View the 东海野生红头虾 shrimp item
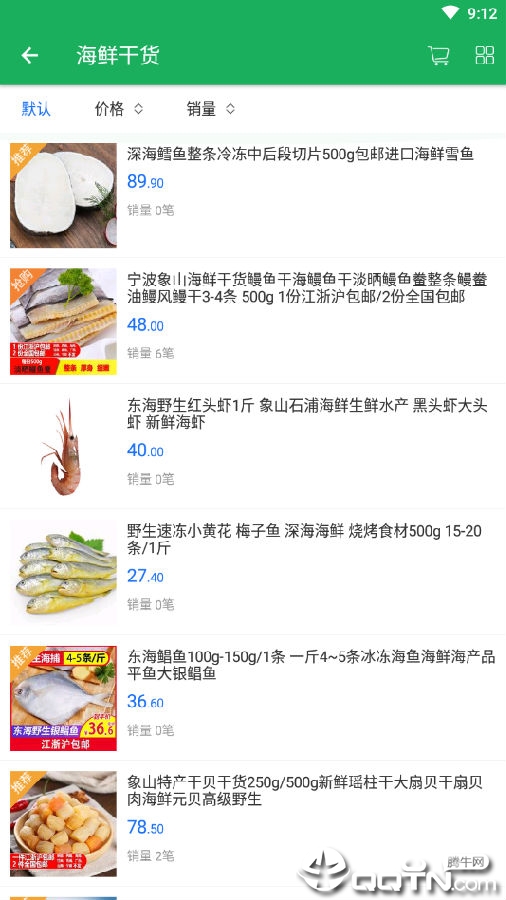This screenshot has height=900, width=506. (253, 447)
